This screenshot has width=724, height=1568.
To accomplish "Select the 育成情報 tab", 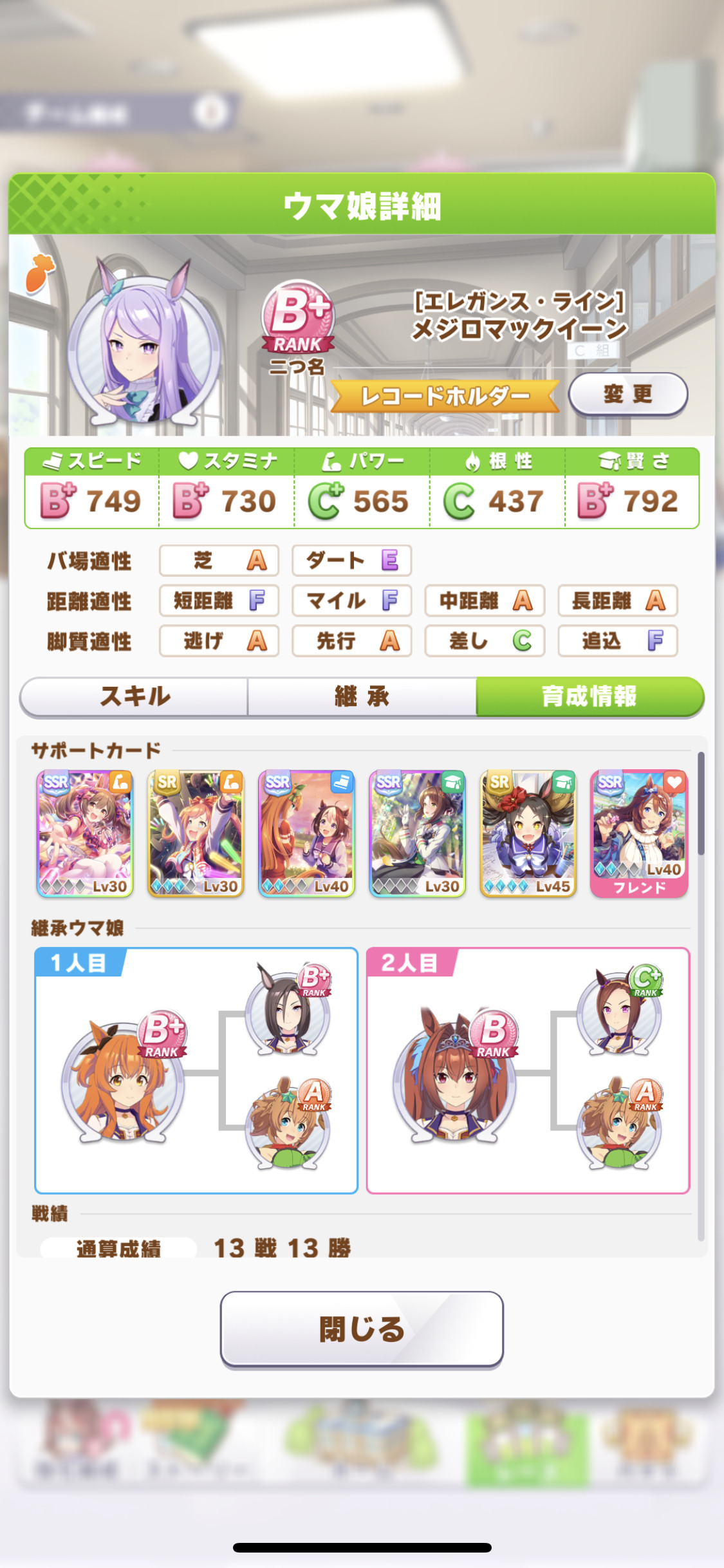I will (589, 696).
